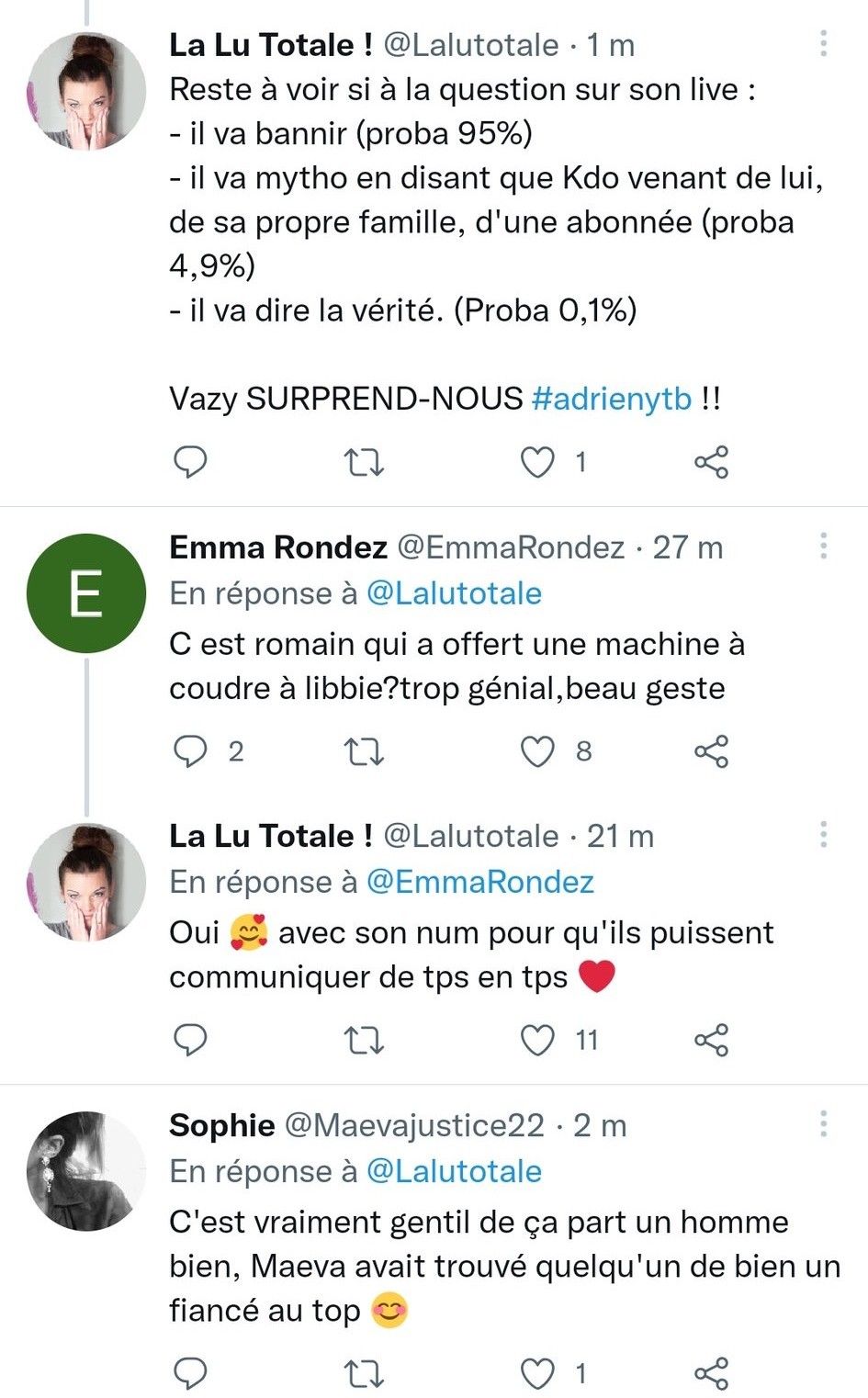868x1398 pixels.
Task: Open the @Lalutotale mention in Sophie's reply
Action: pos(454,1171)
